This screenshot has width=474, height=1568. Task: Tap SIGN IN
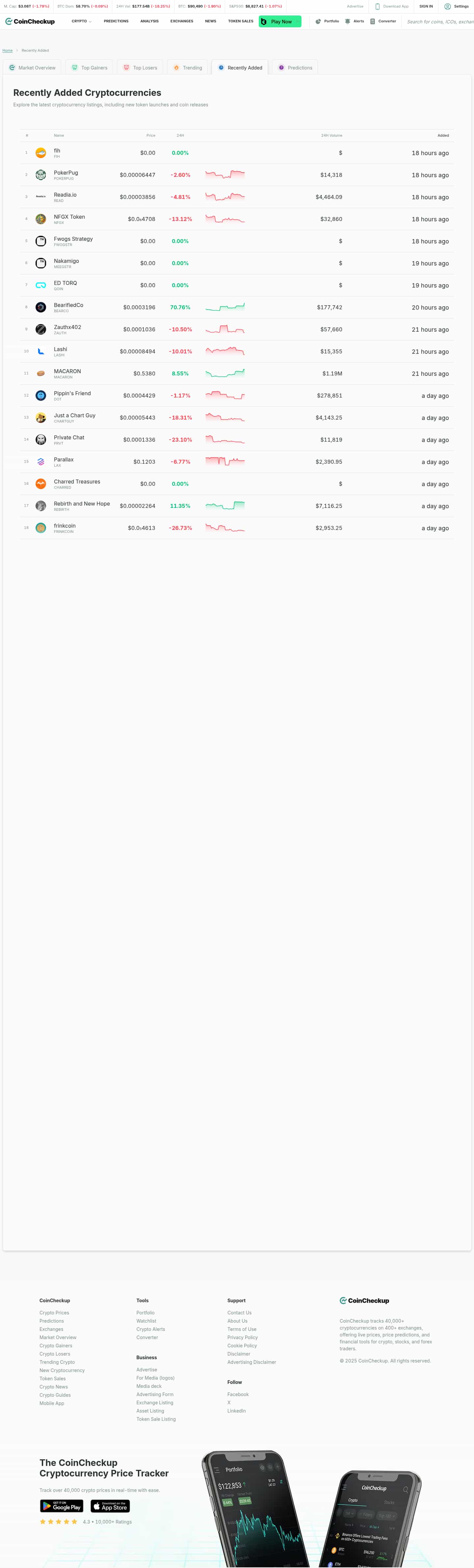426,7
